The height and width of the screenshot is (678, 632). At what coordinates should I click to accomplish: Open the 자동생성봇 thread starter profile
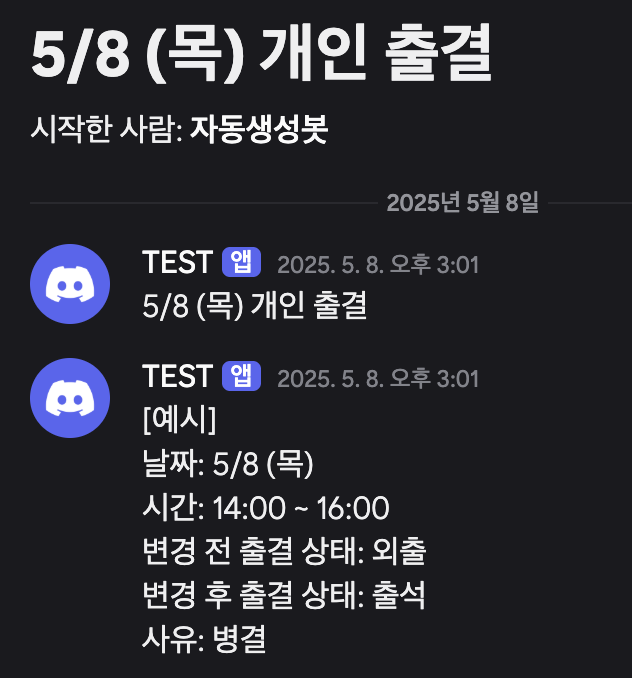click(258, 130)
